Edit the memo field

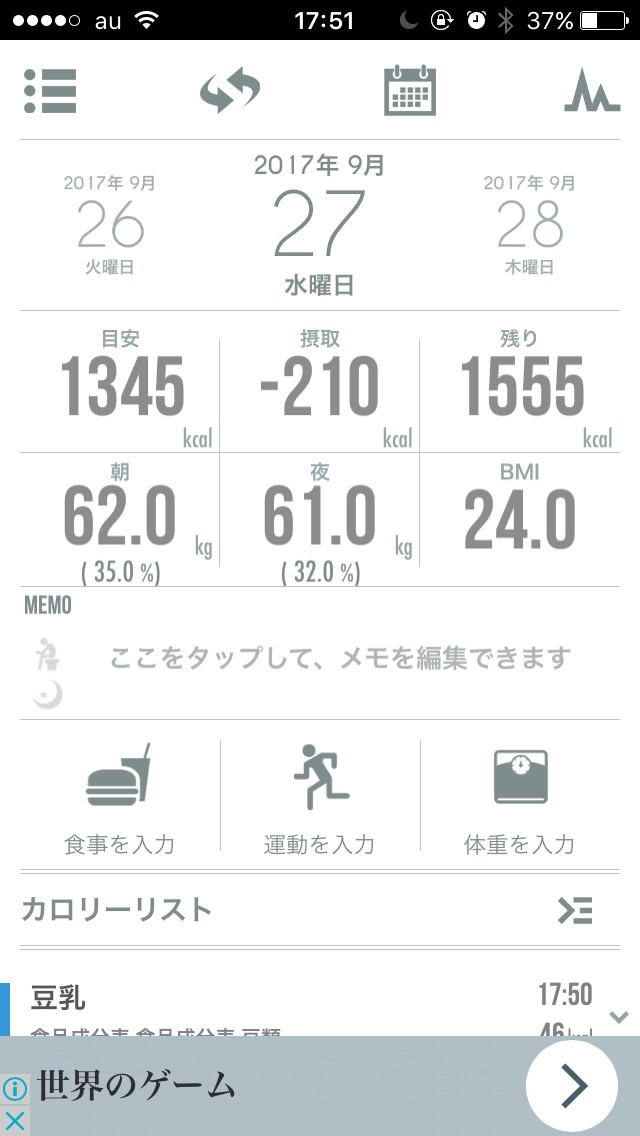[340, 658]
